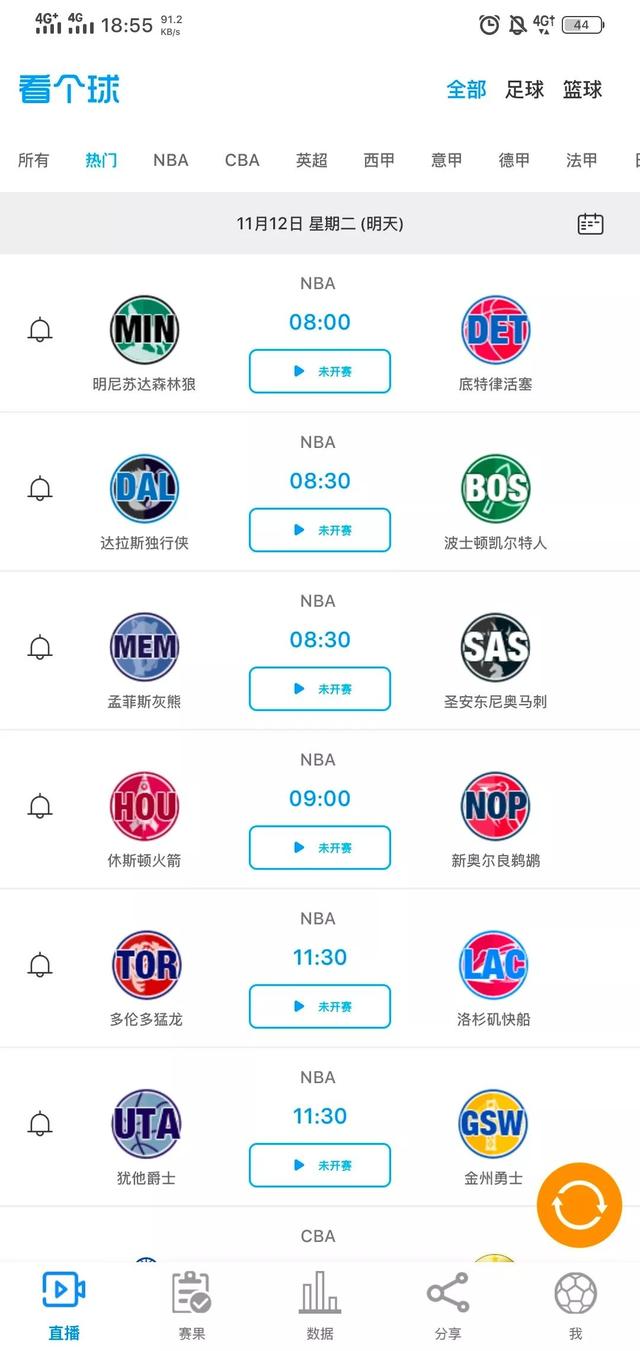Open 未开赛 button for TOR vs LAC

point(320,1006)
